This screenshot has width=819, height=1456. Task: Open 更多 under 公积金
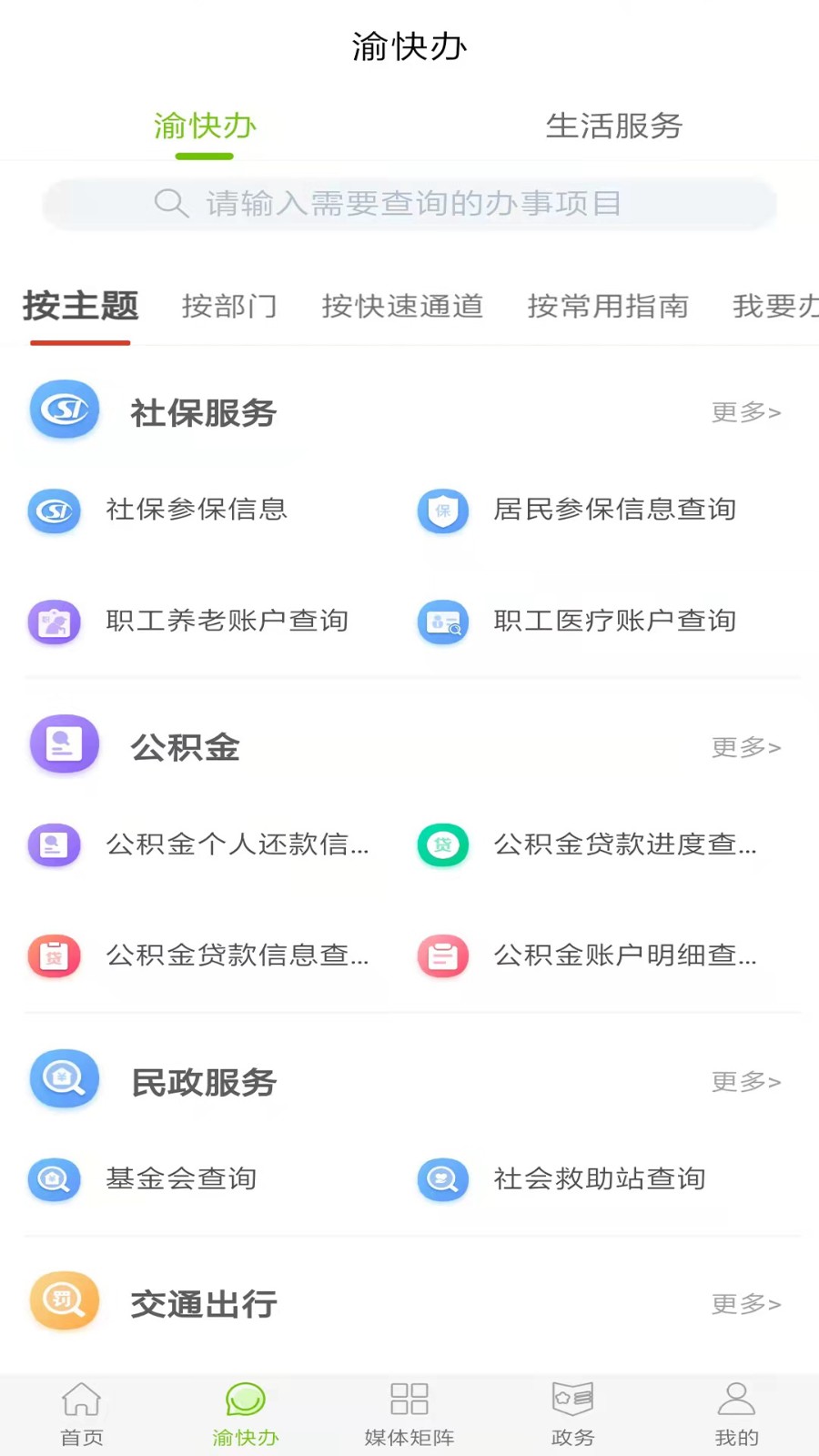[746, 747]
